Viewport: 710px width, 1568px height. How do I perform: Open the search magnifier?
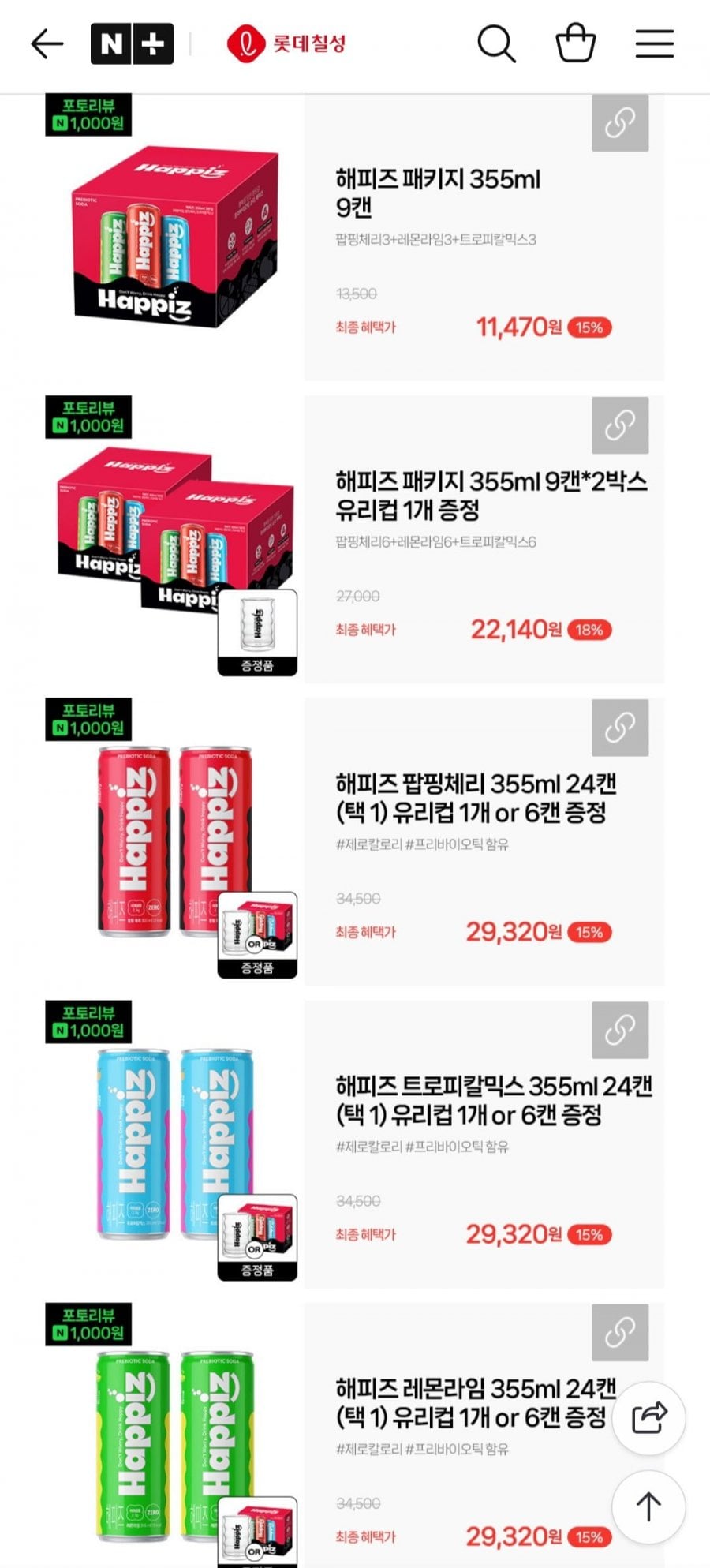pos(496,43)
